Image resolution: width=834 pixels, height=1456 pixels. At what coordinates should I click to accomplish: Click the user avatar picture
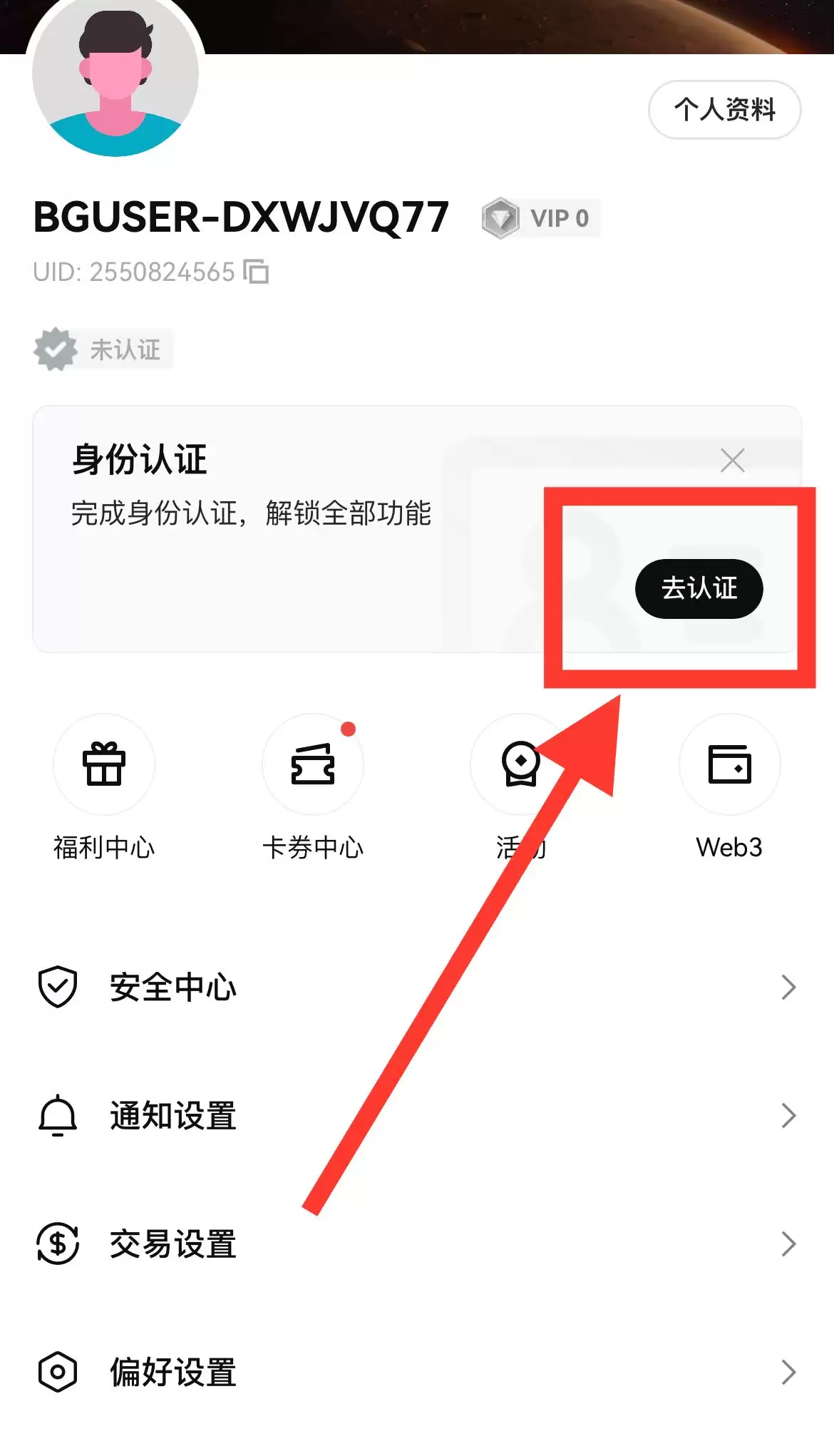click(x=116, y=78)
